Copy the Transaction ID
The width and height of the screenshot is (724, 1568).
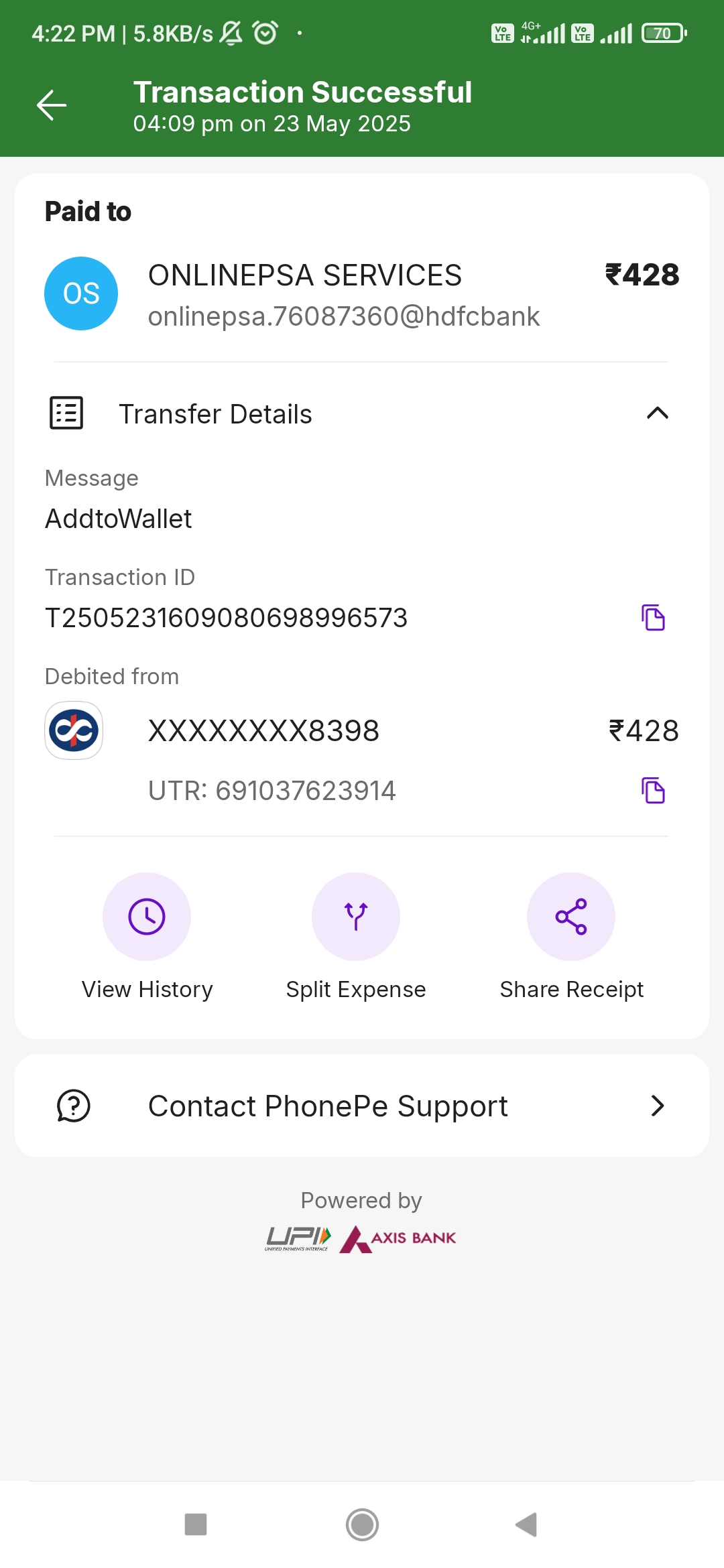coord(653,617)
